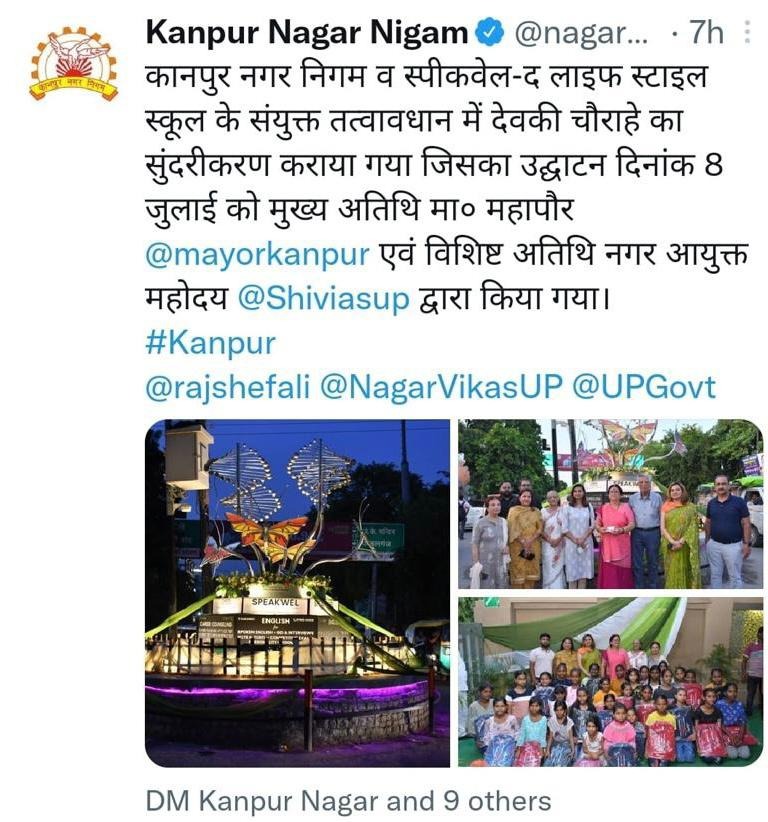Open the Kanpur Nagar Nigam account name
768x822 pixels.
pyautogui.click(x=307, y=33)
